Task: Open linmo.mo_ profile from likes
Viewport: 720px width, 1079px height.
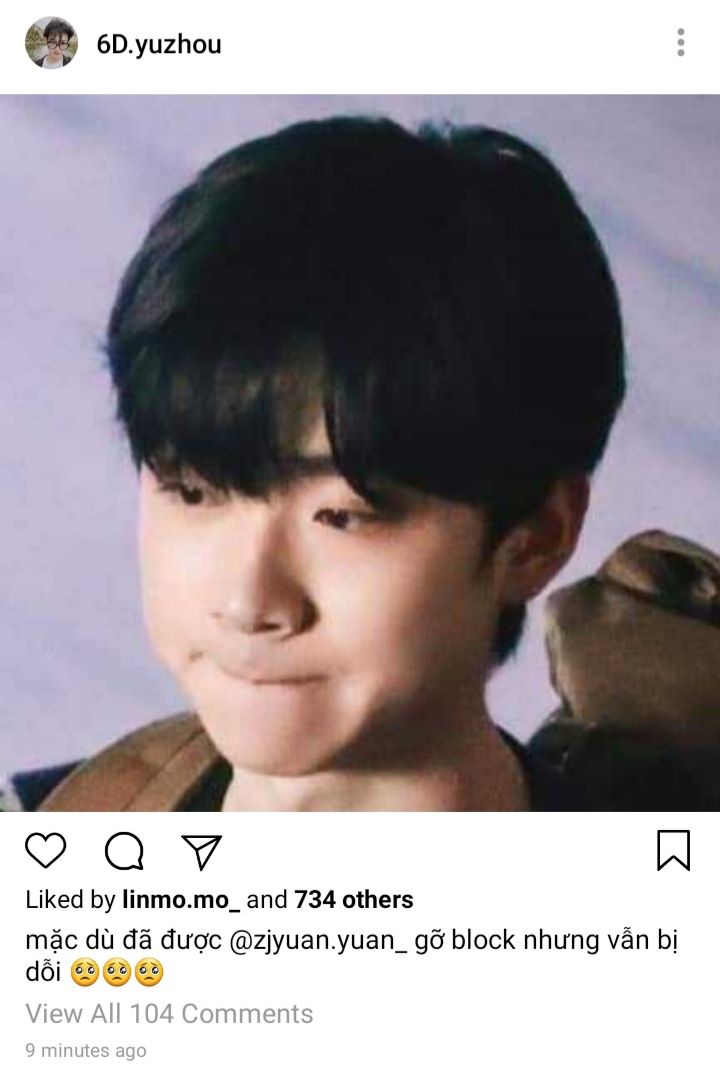Action: tap(180, 900)
